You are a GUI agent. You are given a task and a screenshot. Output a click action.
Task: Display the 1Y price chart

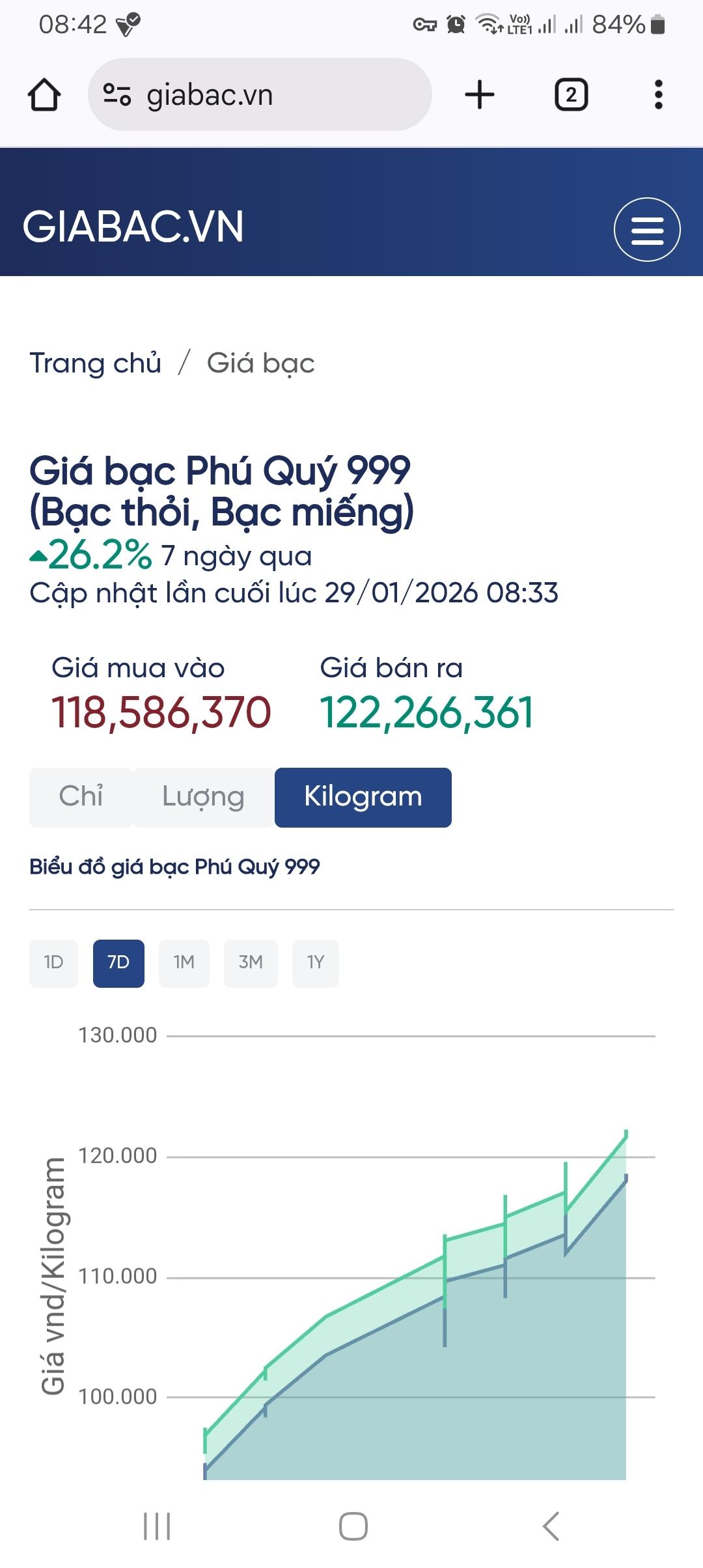click(x=316, y=963)
